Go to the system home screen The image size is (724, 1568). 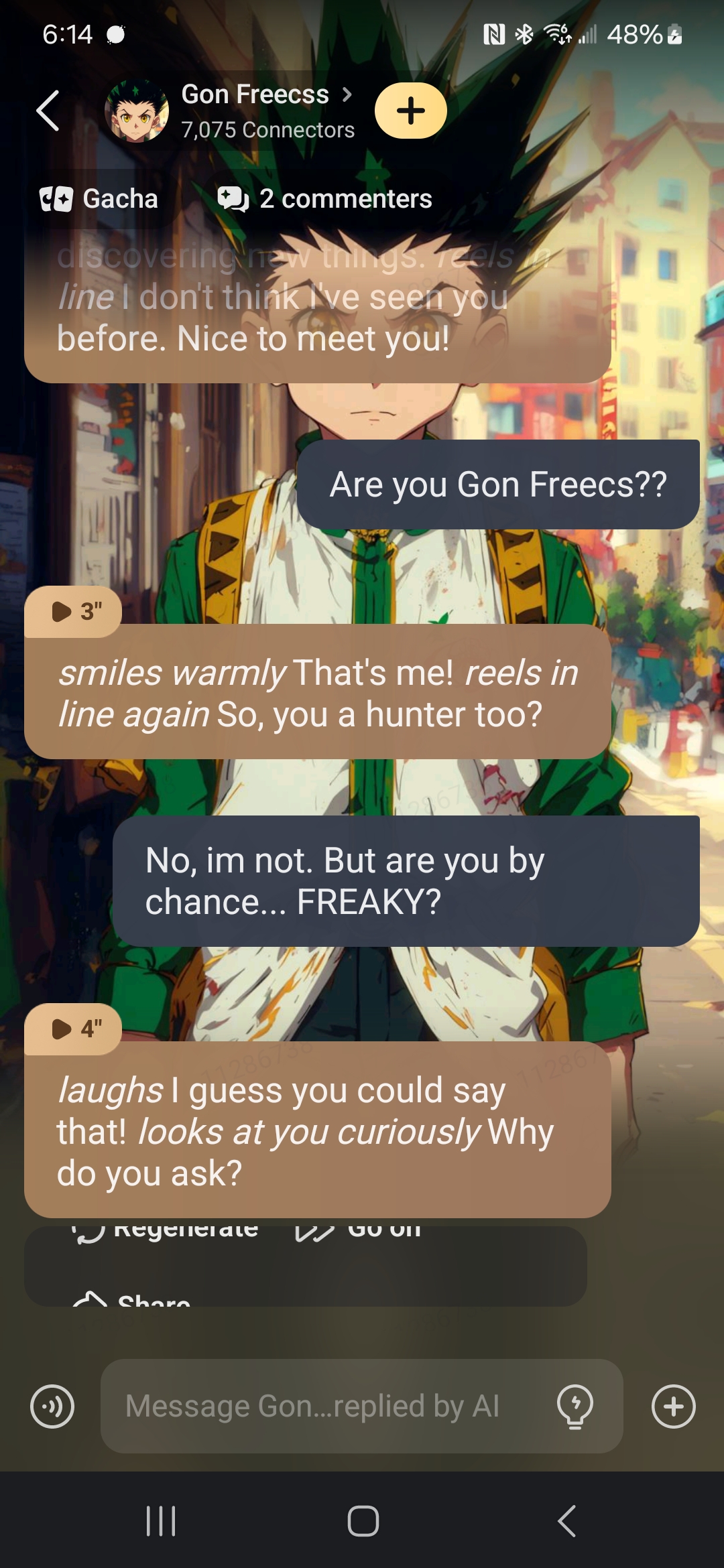coord(363,1520)
